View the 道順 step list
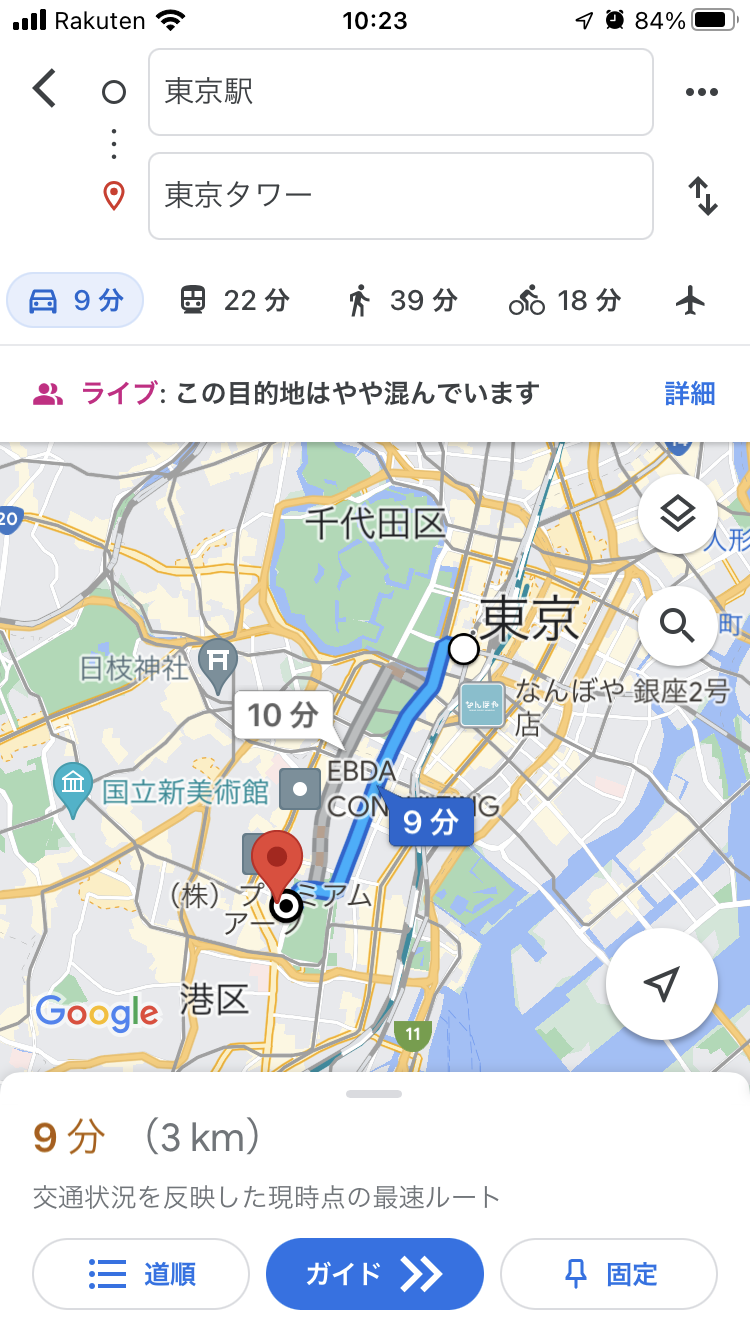Image resolution: width=750 pixels, height=1334 pixels. 141,1274
